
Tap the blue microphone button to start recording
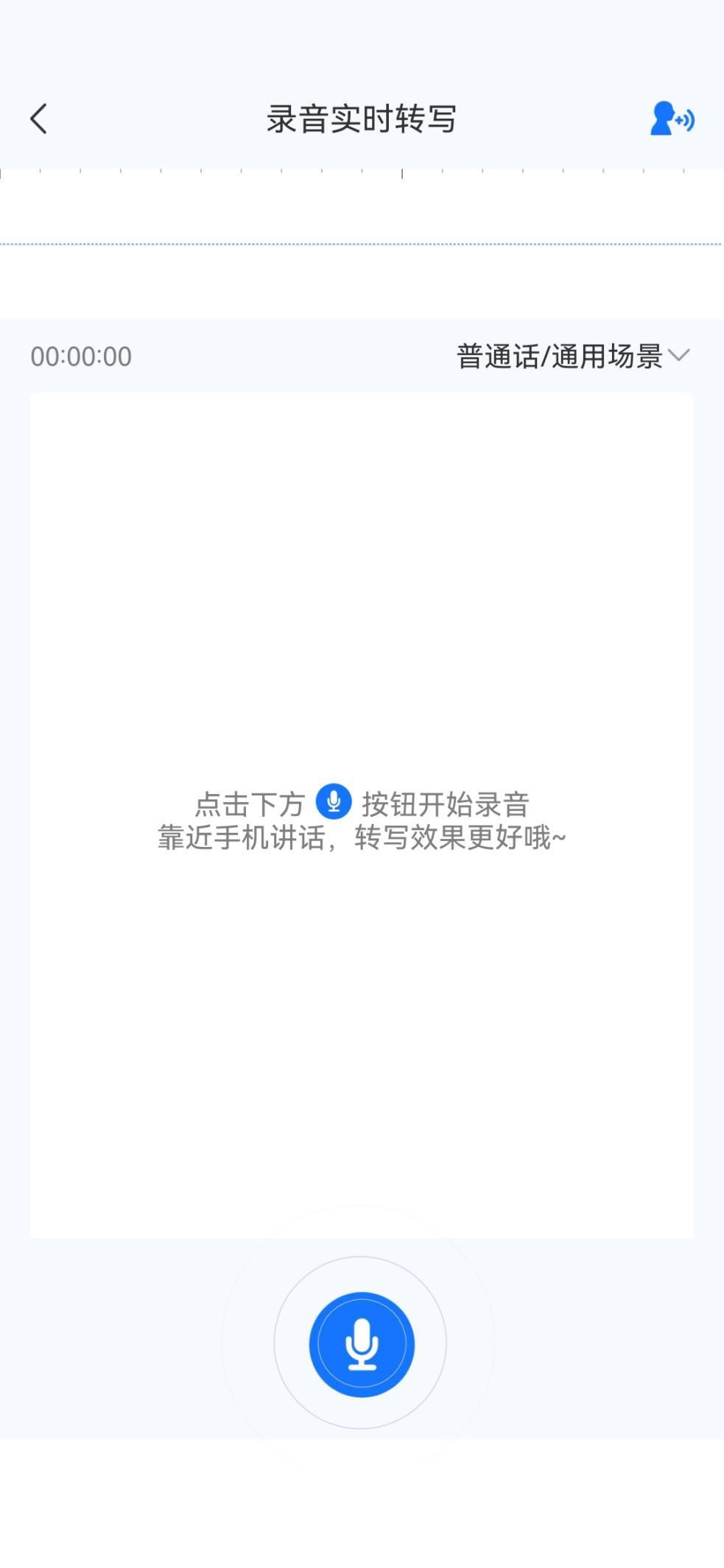pyautogui.click(x=362, y=1342)
